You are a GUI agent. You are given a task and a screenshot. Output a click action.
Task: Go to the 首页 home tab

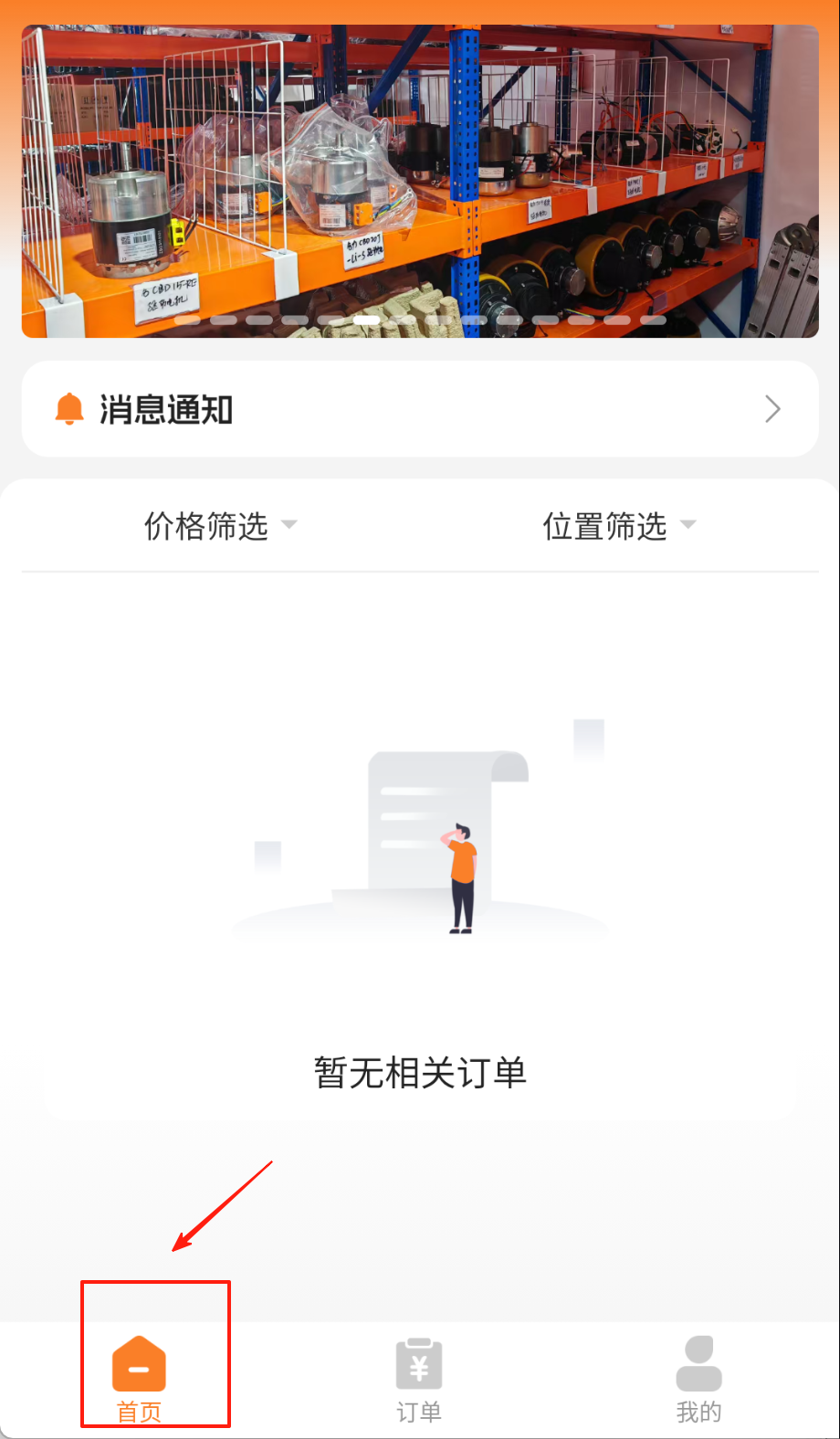pyautogui.click(x=139, y=1379)
